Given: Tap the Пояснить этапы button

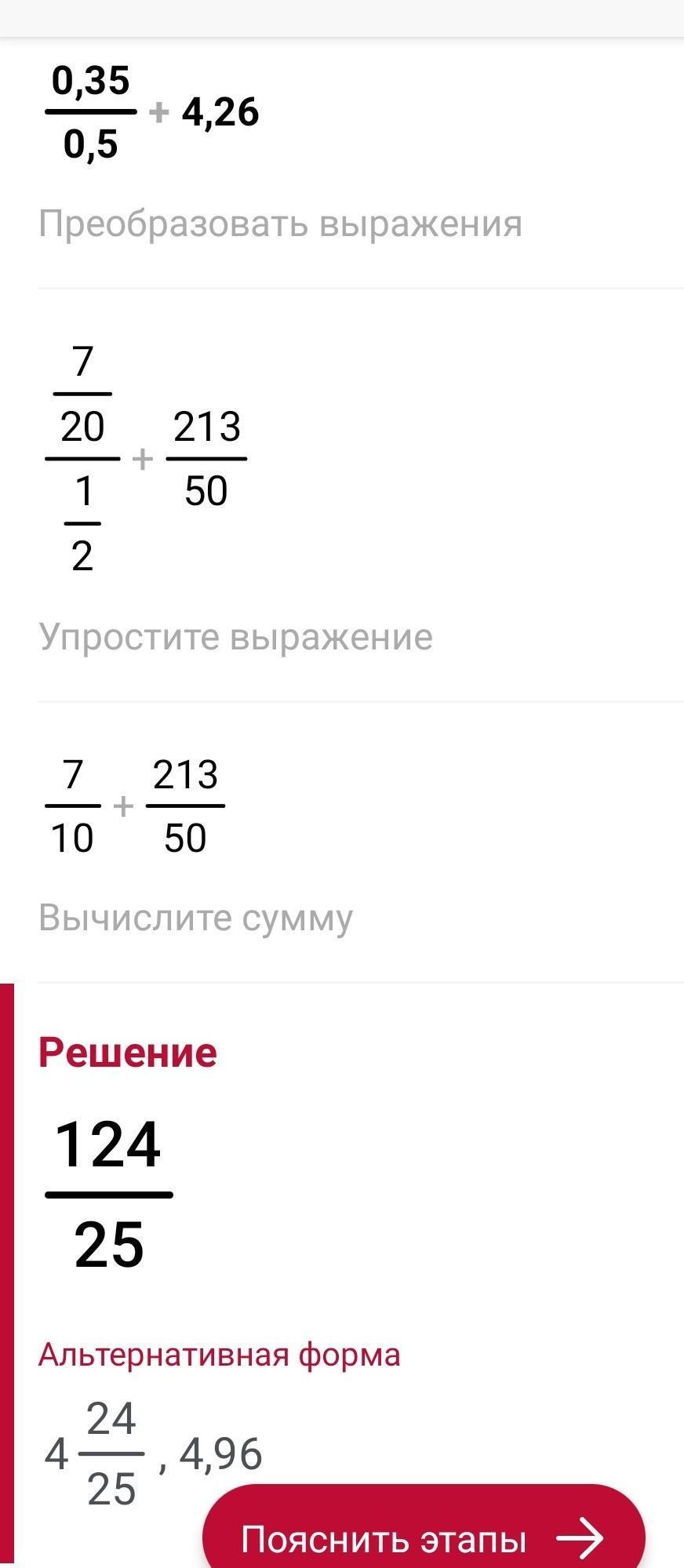Looking at the screenshot, I should click(x=424, y=1537).
